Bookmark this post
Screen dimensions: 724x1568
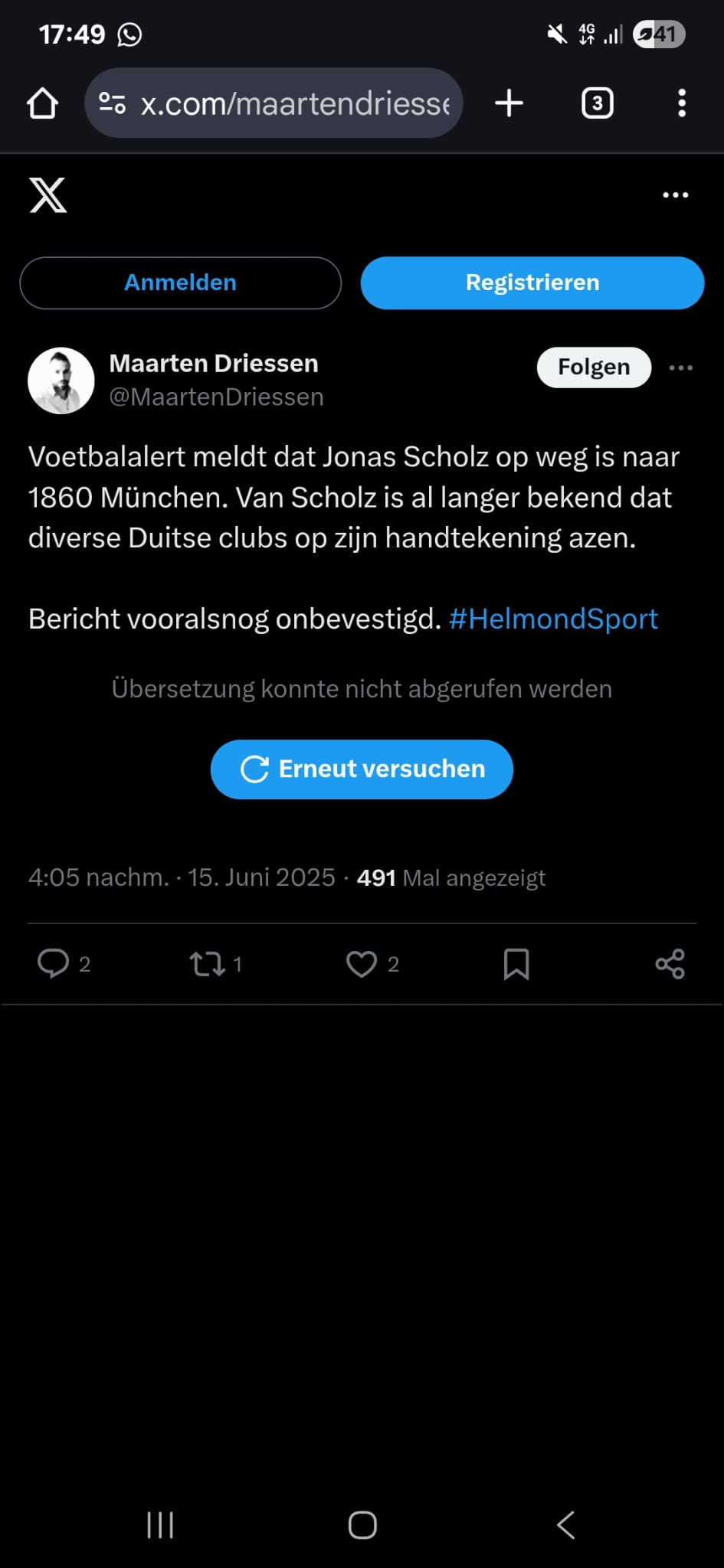516,963
